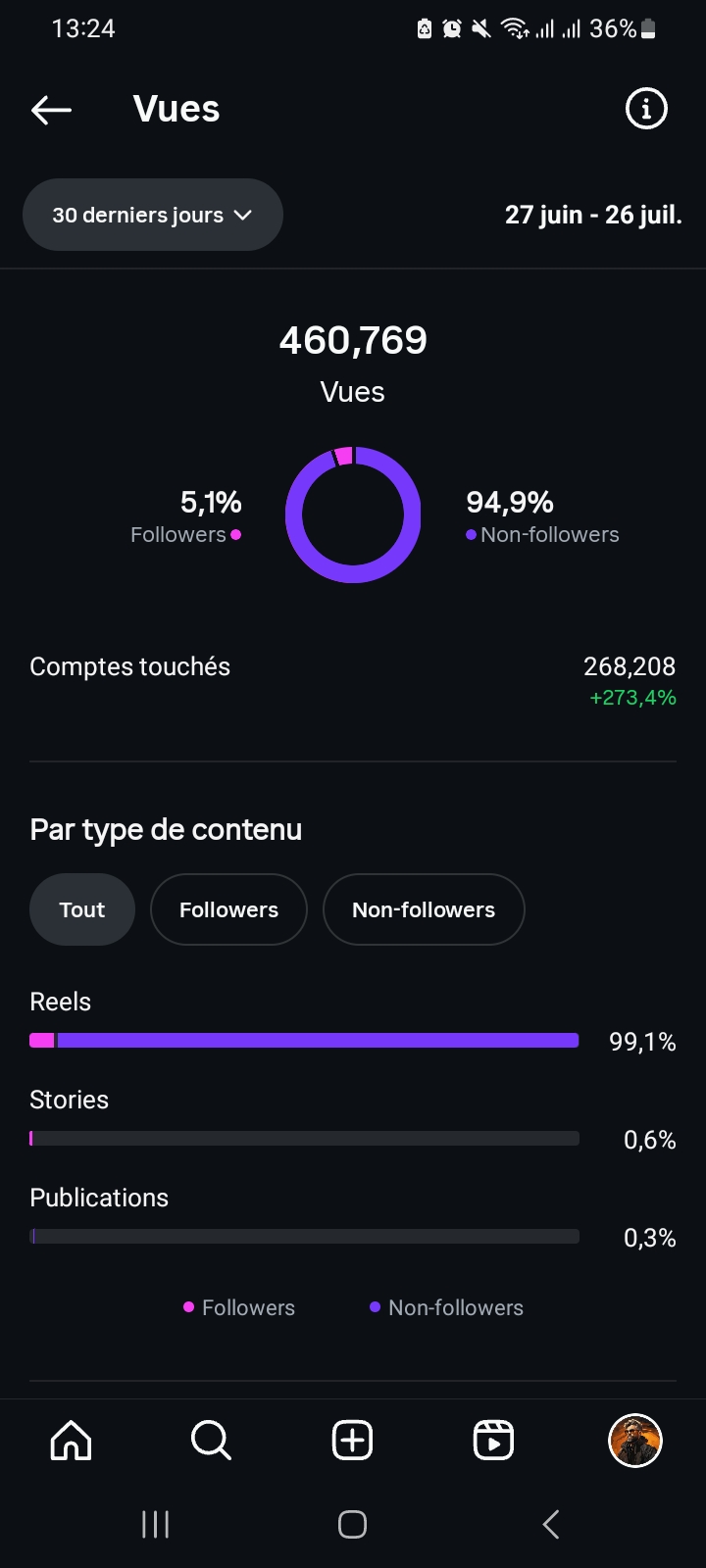Viewport: 706px width, 1568px height.
Task: Expand the period selector chevron
Action: pos(244,215)
